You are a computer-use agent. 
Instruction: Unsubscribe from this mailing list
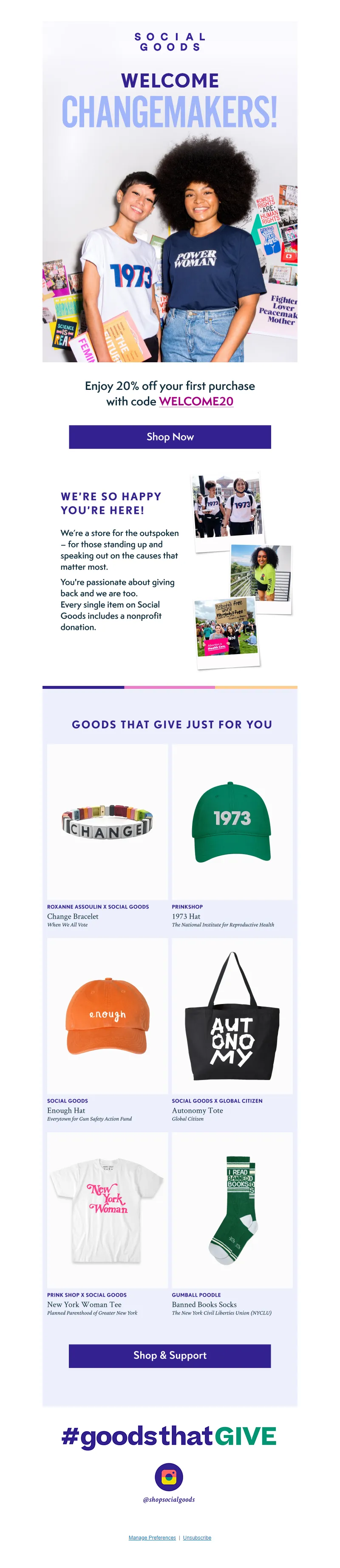coord(197,1537)
